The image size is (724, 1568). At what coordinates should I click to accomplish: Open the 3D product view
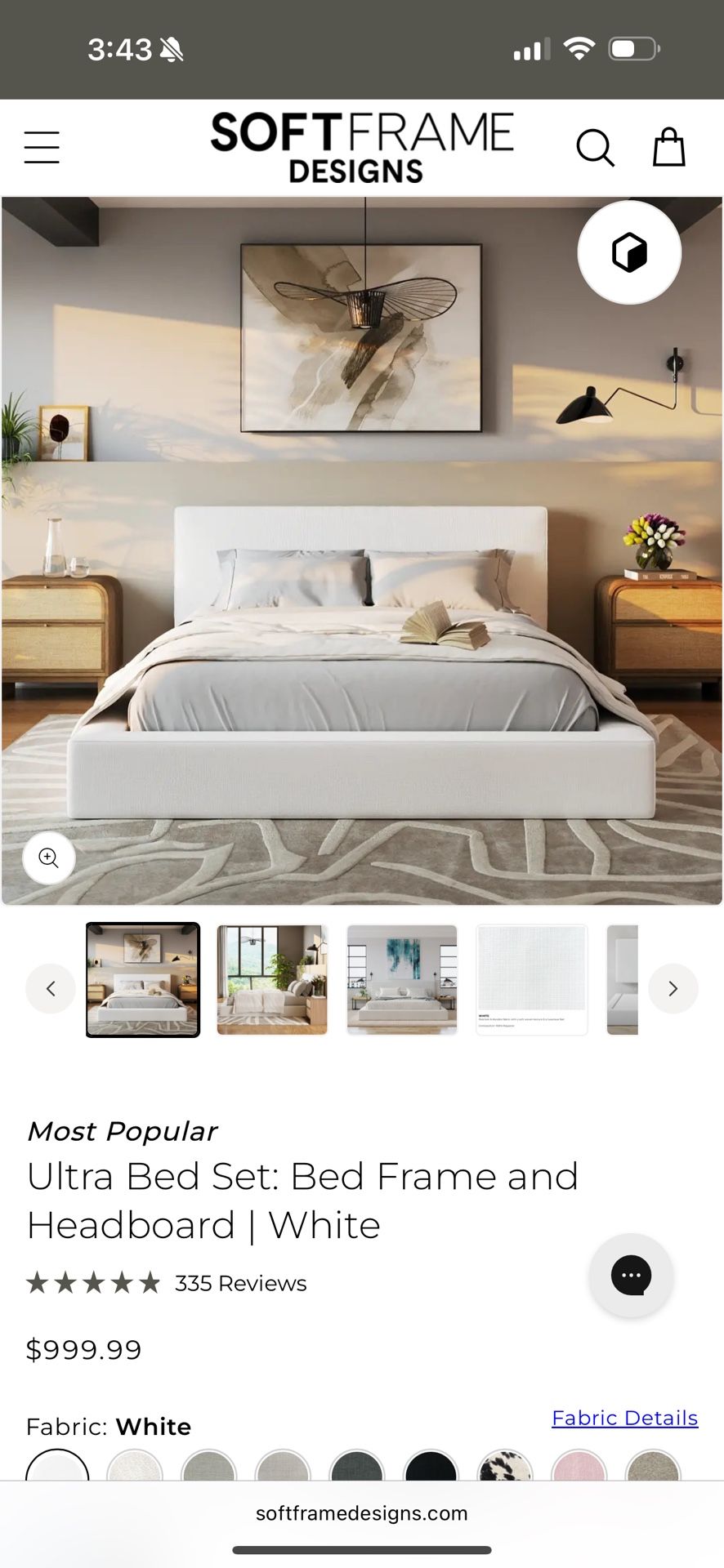(629, 252)
